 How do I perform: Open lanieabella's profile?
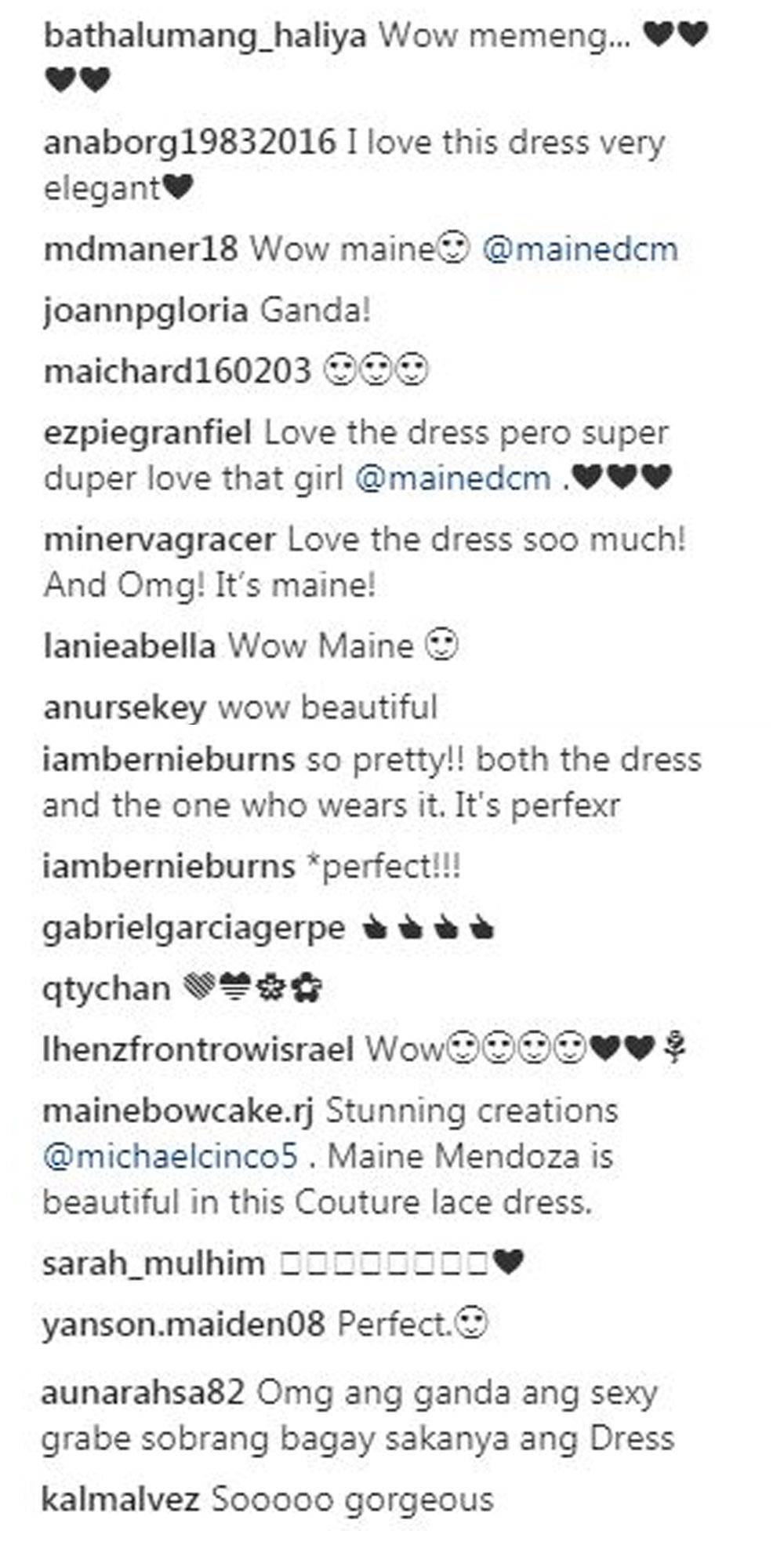(x=129, y=647)
